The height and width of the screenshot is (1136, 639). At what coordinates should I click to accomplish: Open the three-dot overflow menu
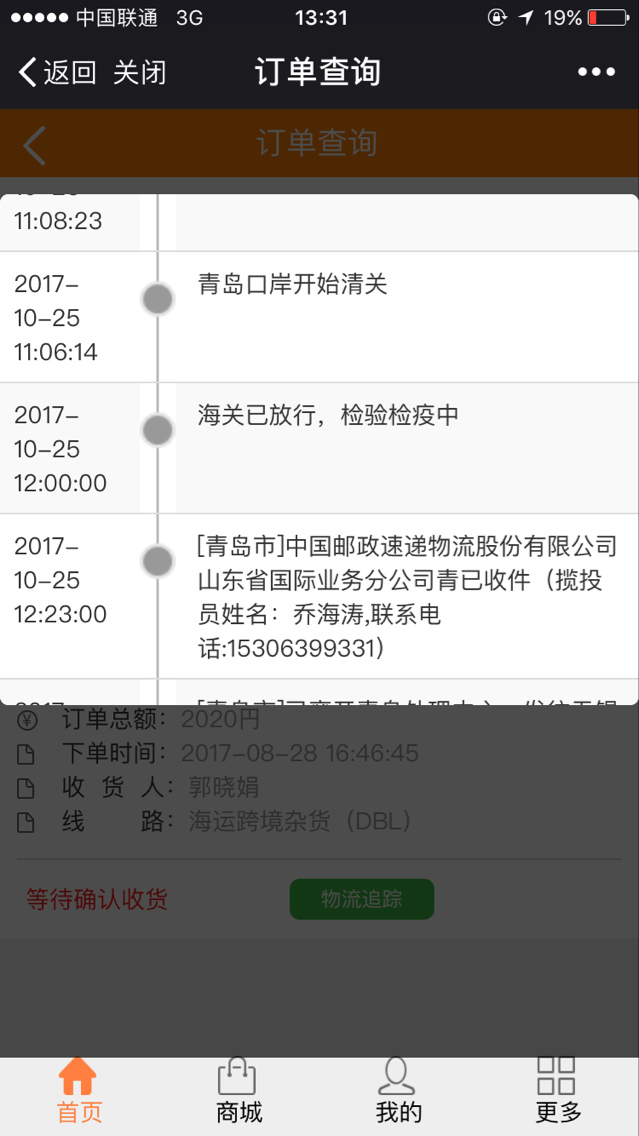point(596,72)
